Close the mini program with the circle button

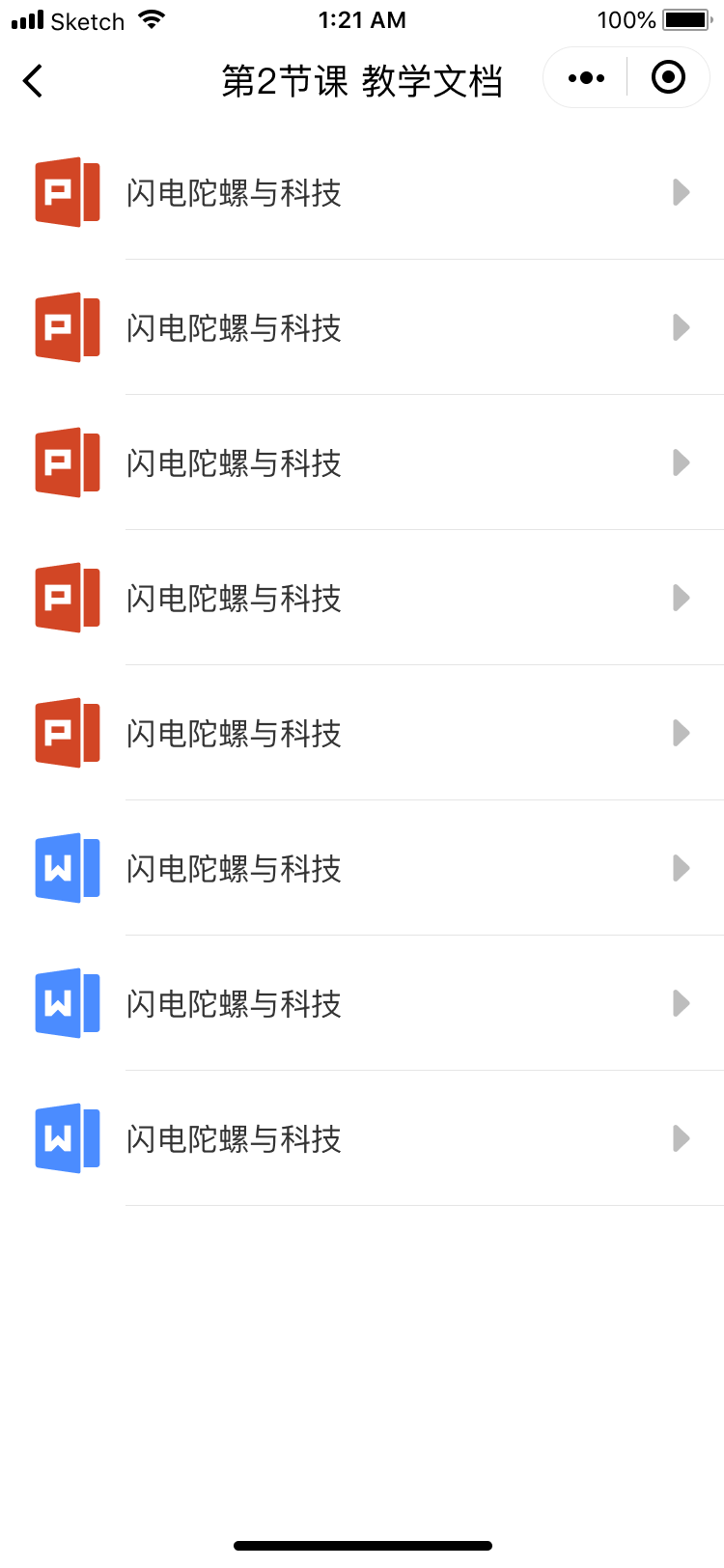(x=668, y=77)
